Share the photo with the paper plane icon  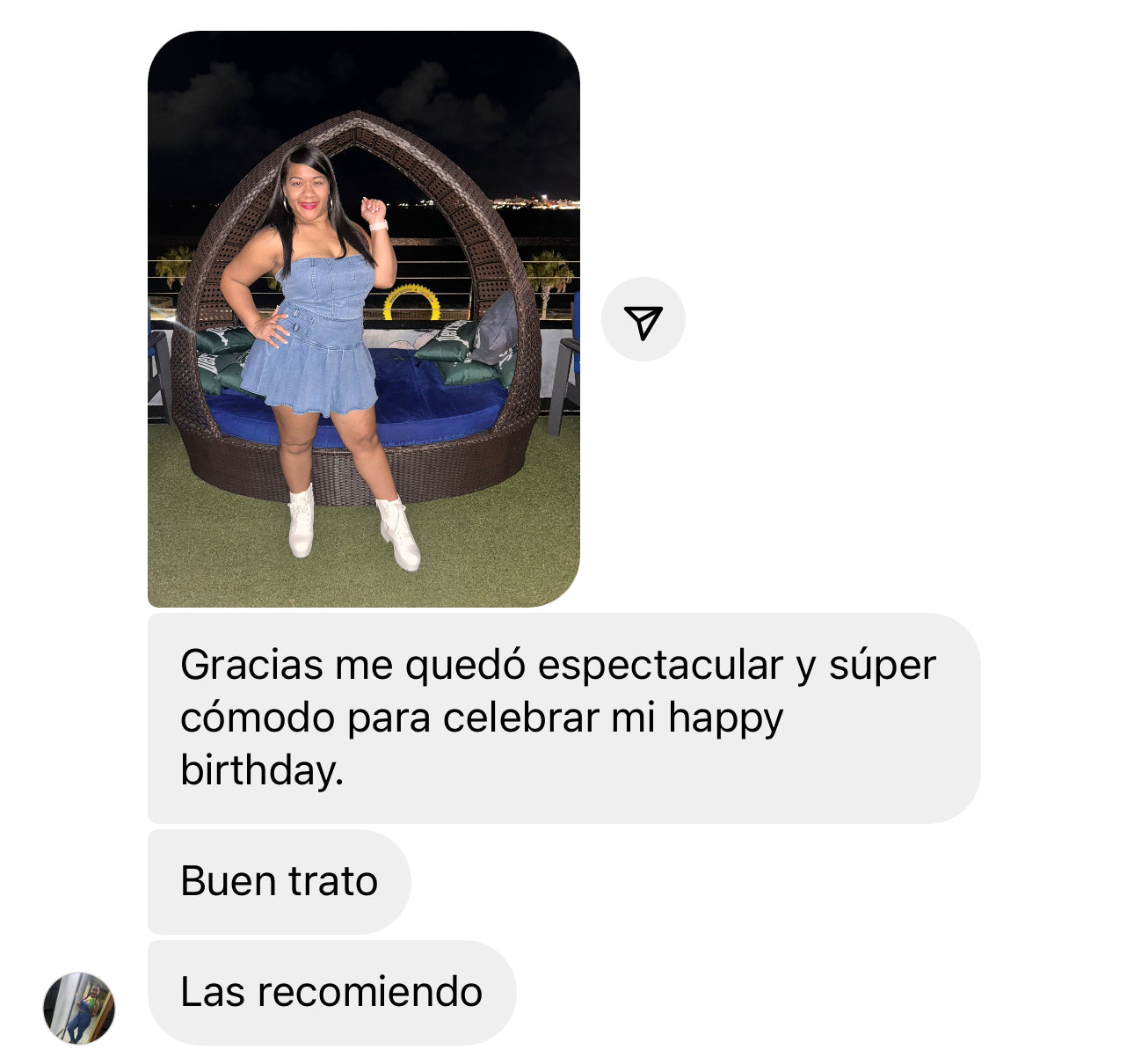pyautogui.click(x=643, y=320)
